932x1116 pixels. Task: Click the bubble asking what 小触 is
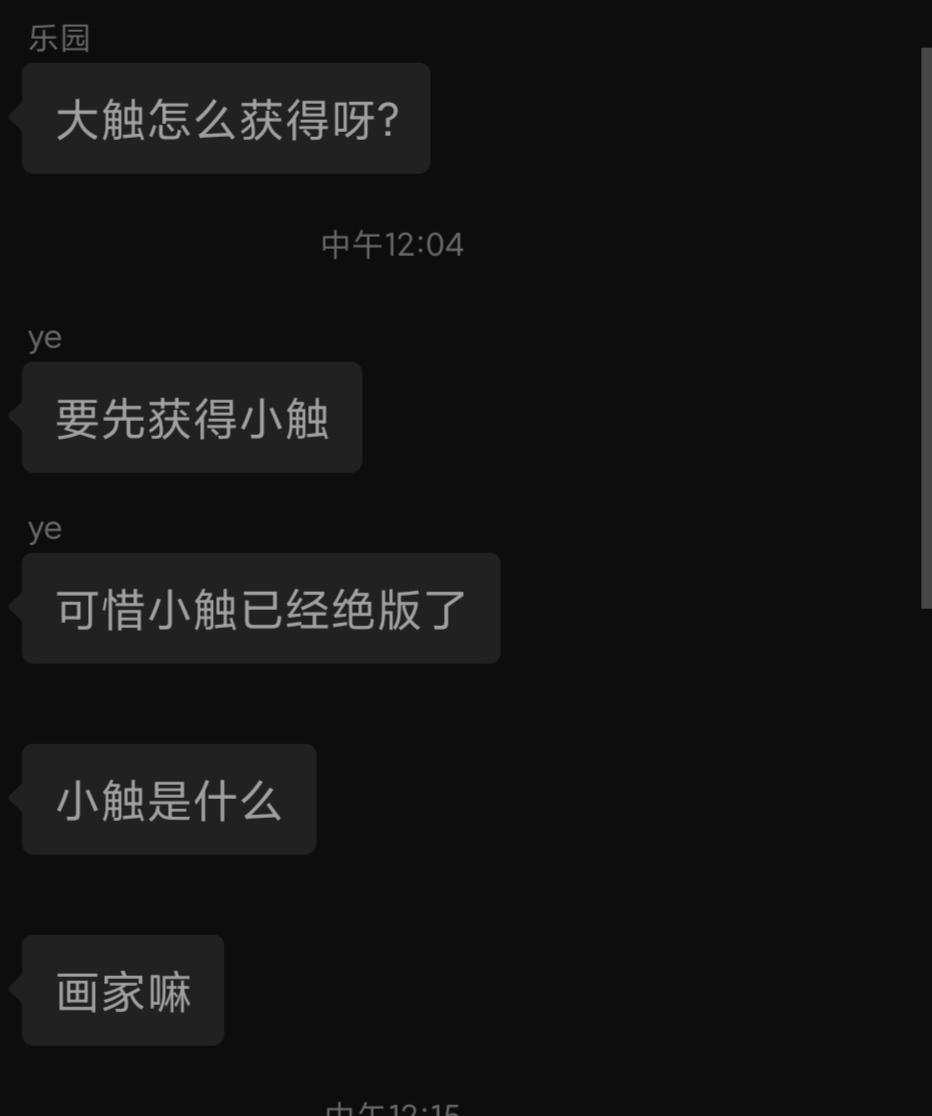click(x=168, y=799)
